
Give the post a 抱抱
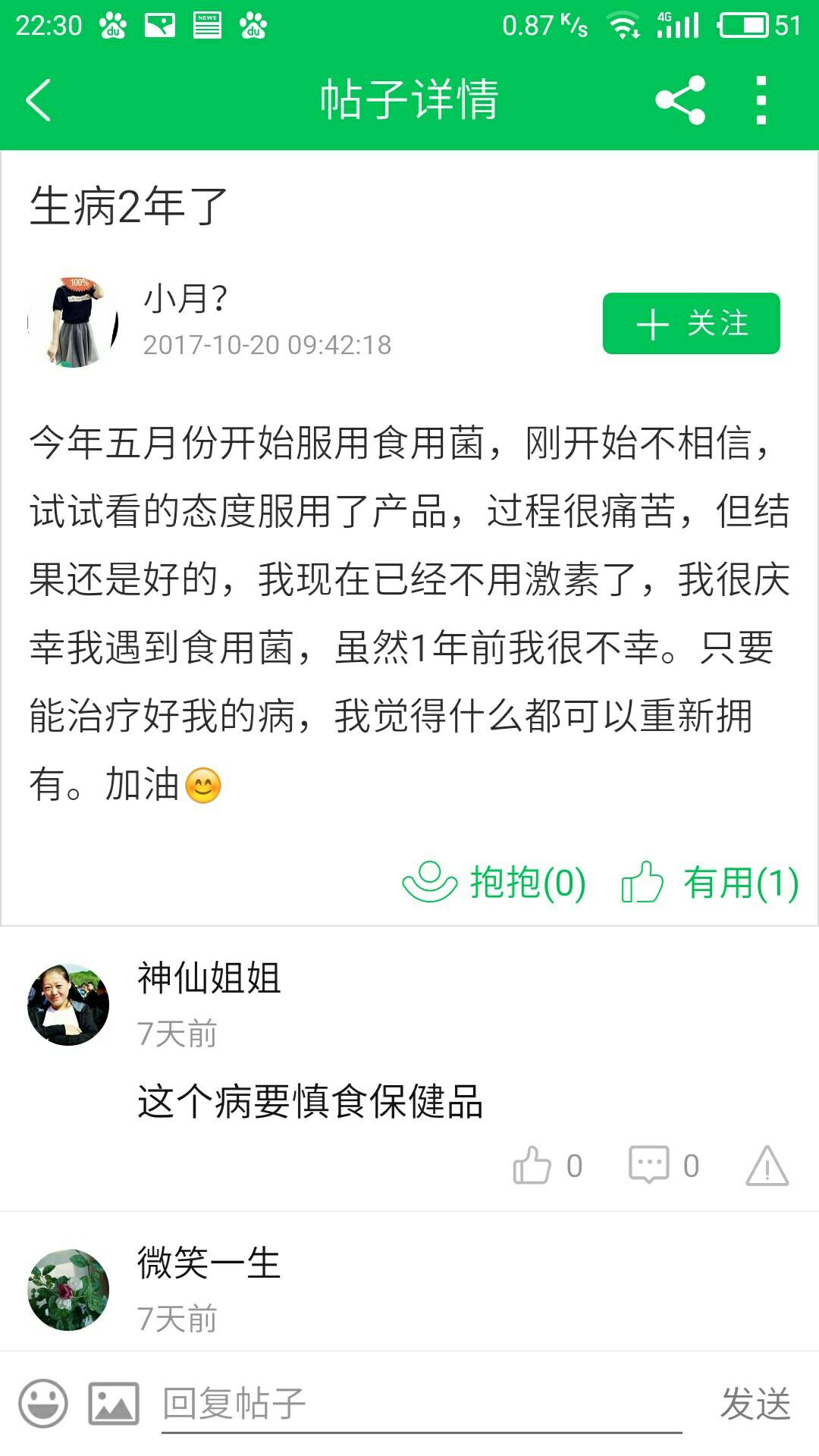tap(494, 883)
